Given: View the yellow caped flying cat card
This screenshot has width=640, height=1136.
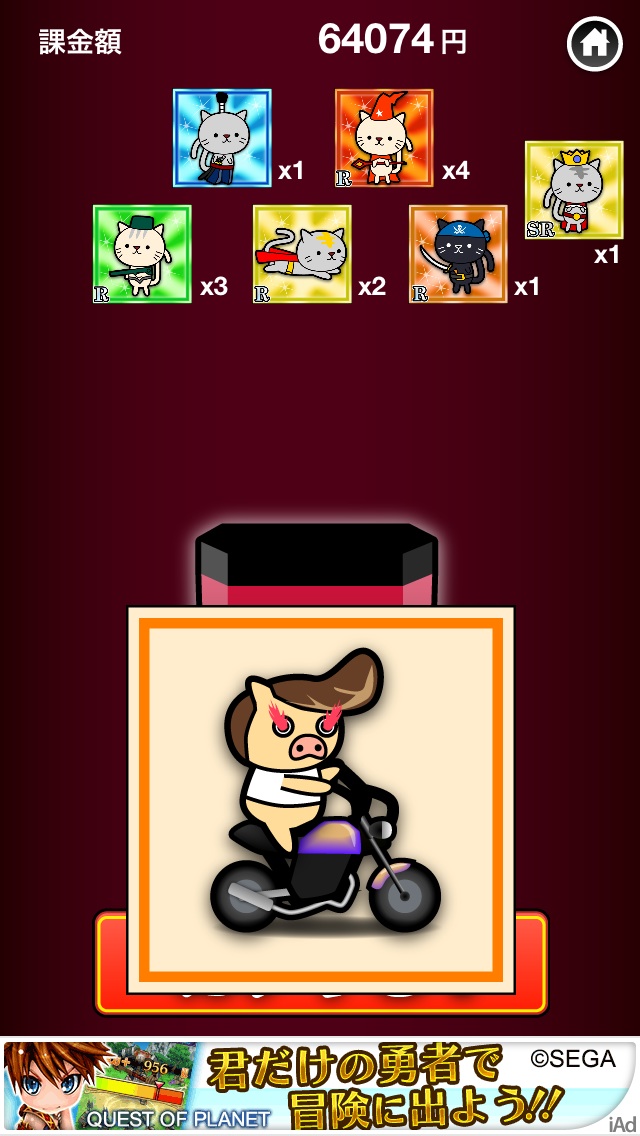Looking at the screenshot, I should pos(302,254).
